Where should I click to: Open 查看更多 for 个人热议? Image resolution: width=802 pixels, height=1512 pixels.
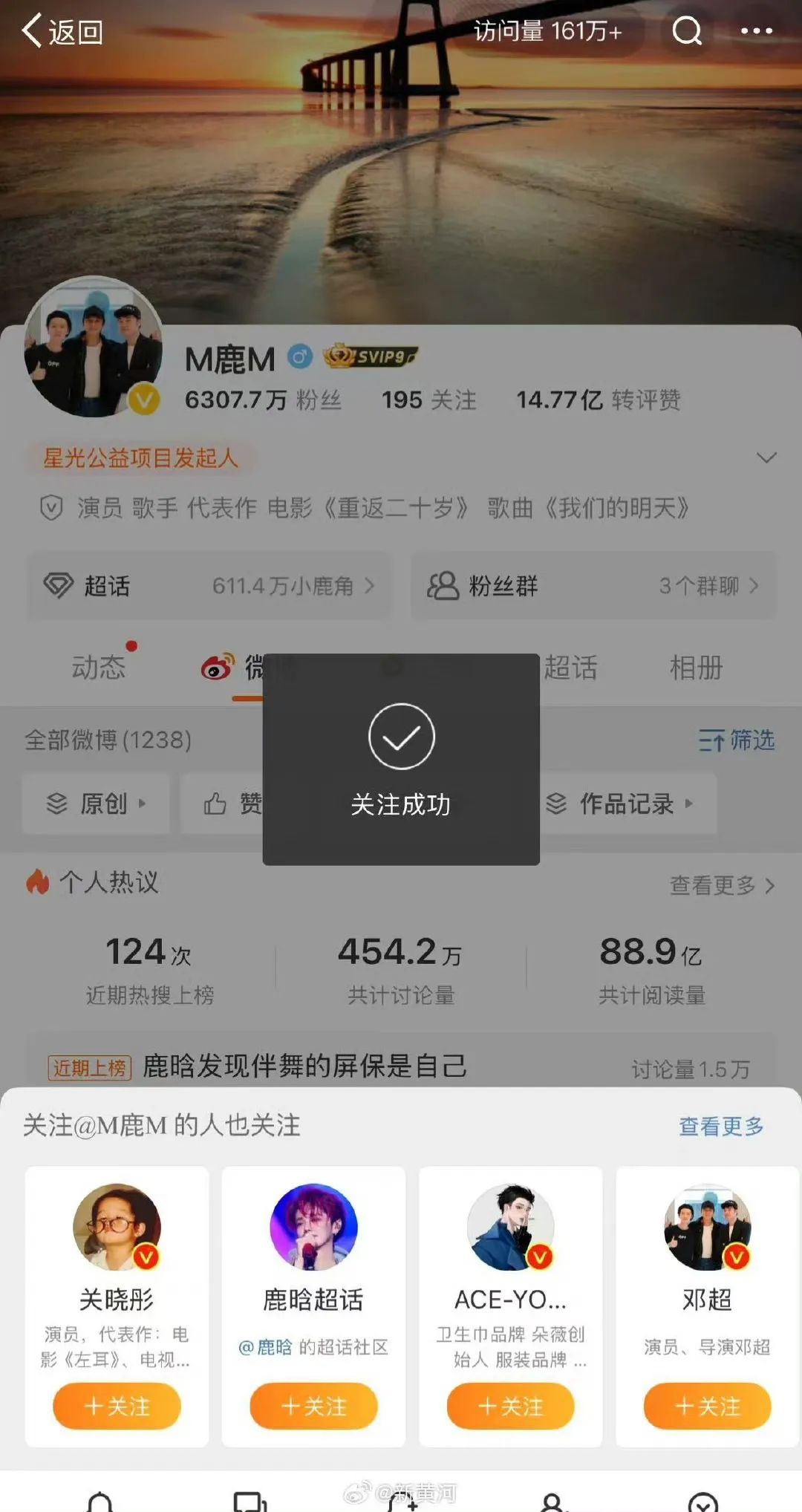pos(721,885)
